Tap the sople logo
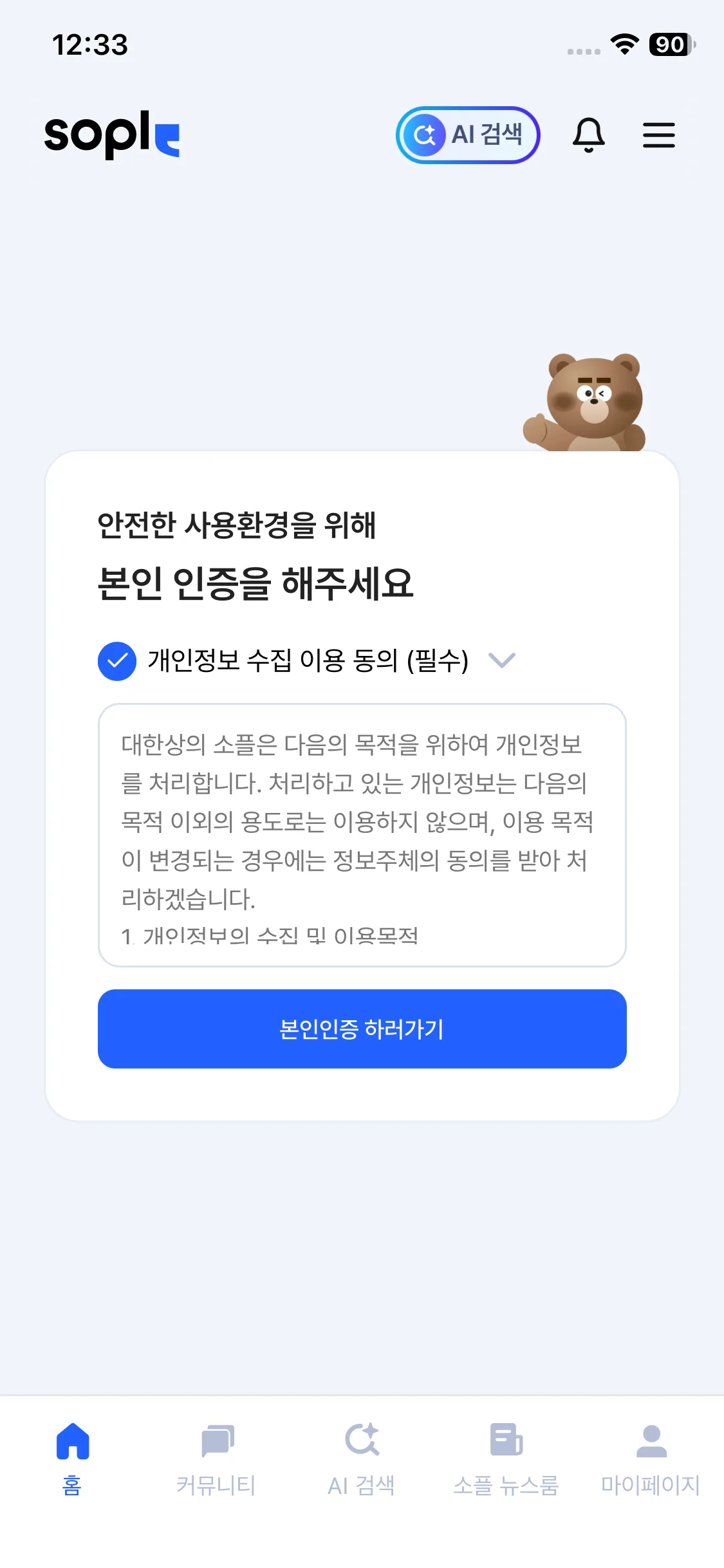 (x=111, y=136)
